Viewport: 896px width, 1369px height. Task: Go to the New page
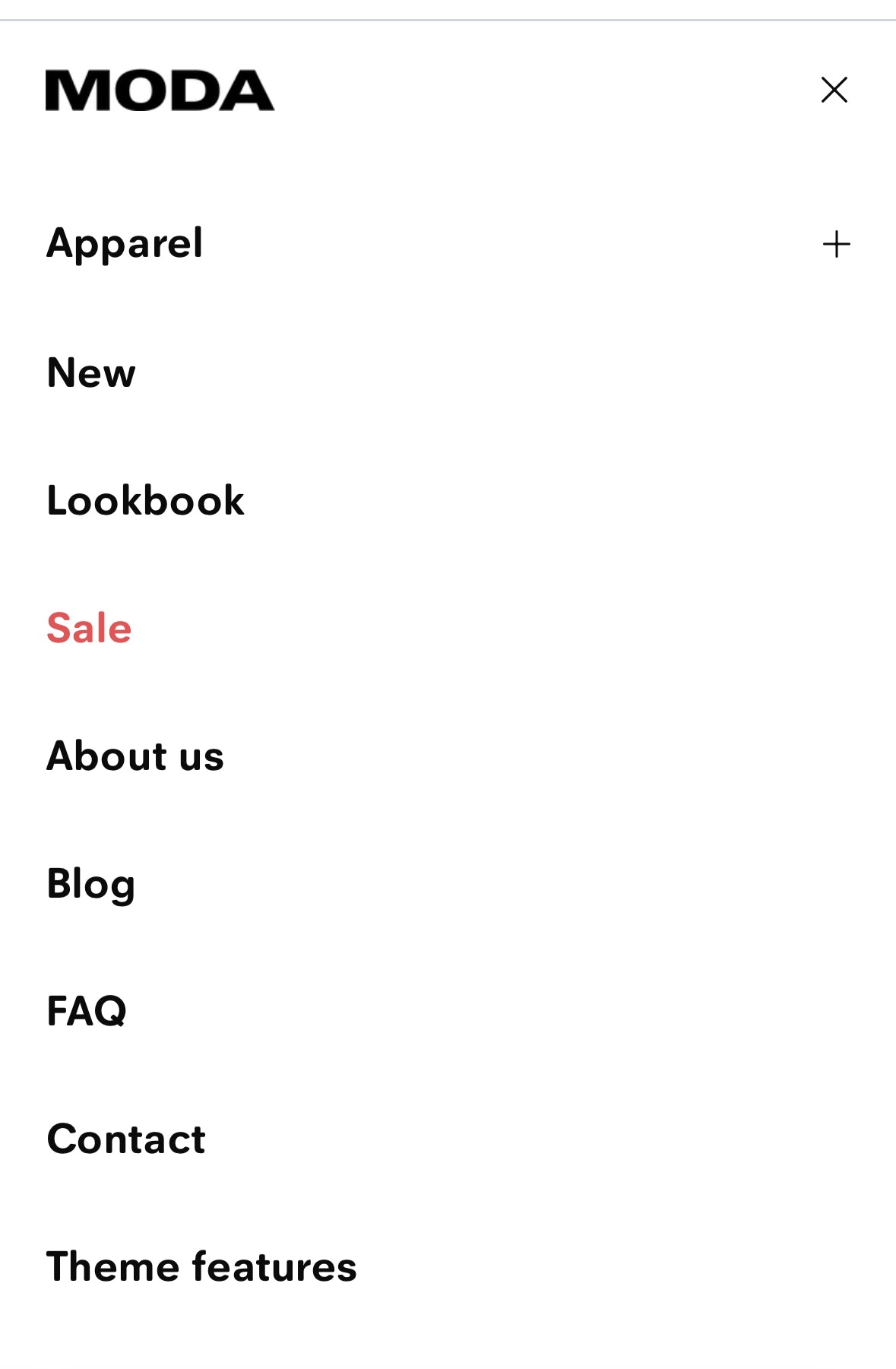click(91, 372)
